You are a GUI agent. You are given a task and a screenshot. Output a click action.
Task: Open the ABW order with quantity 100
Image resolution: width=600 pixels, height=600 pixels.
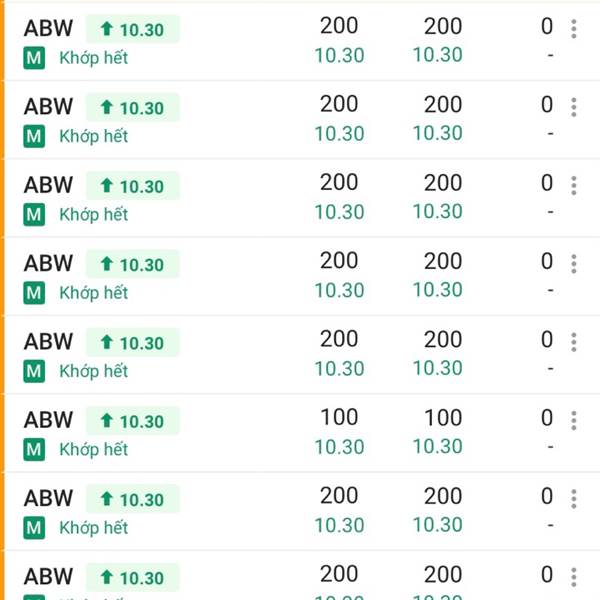point(302,433)
